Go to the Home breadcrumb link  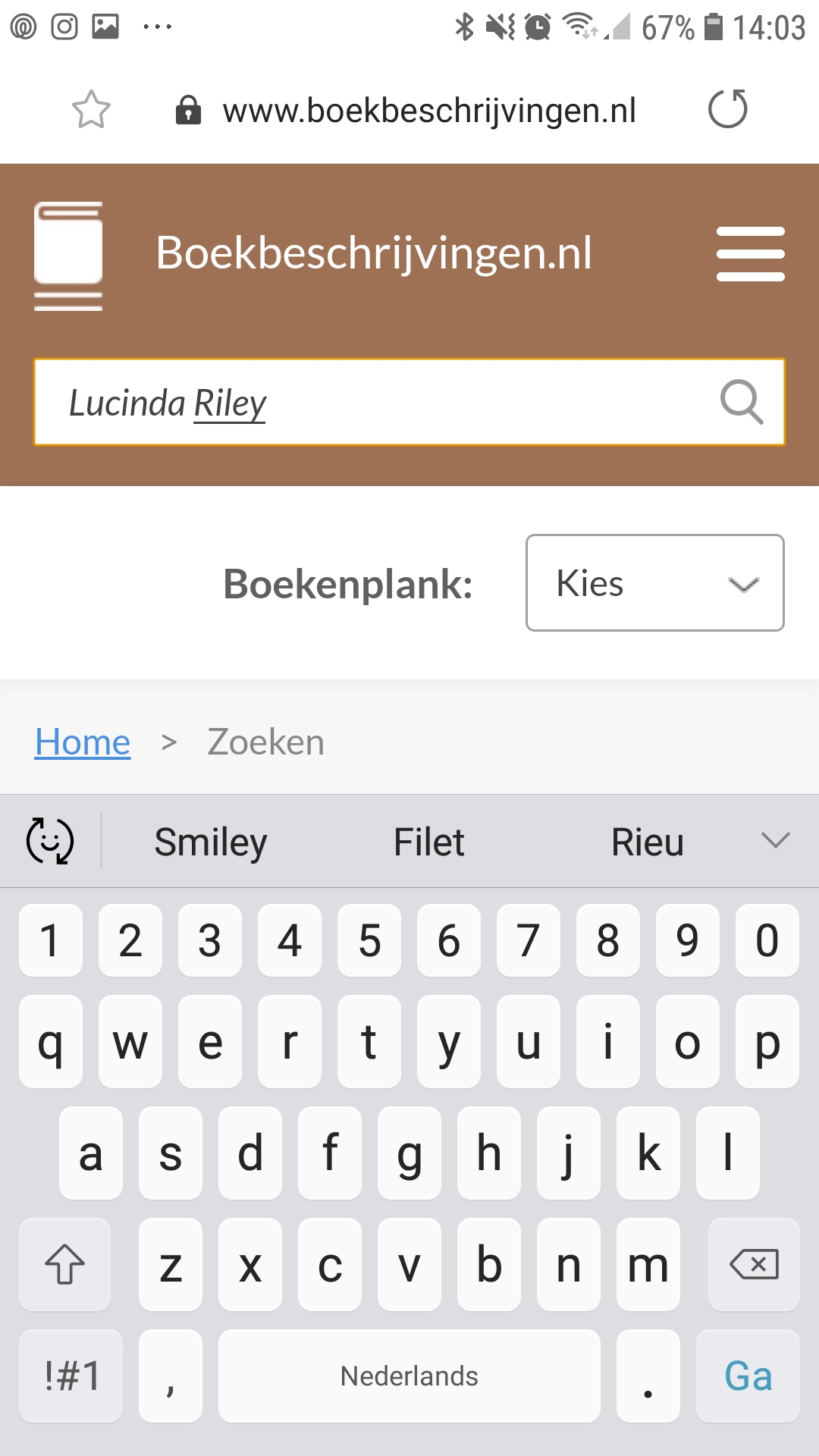click(83, 742)
